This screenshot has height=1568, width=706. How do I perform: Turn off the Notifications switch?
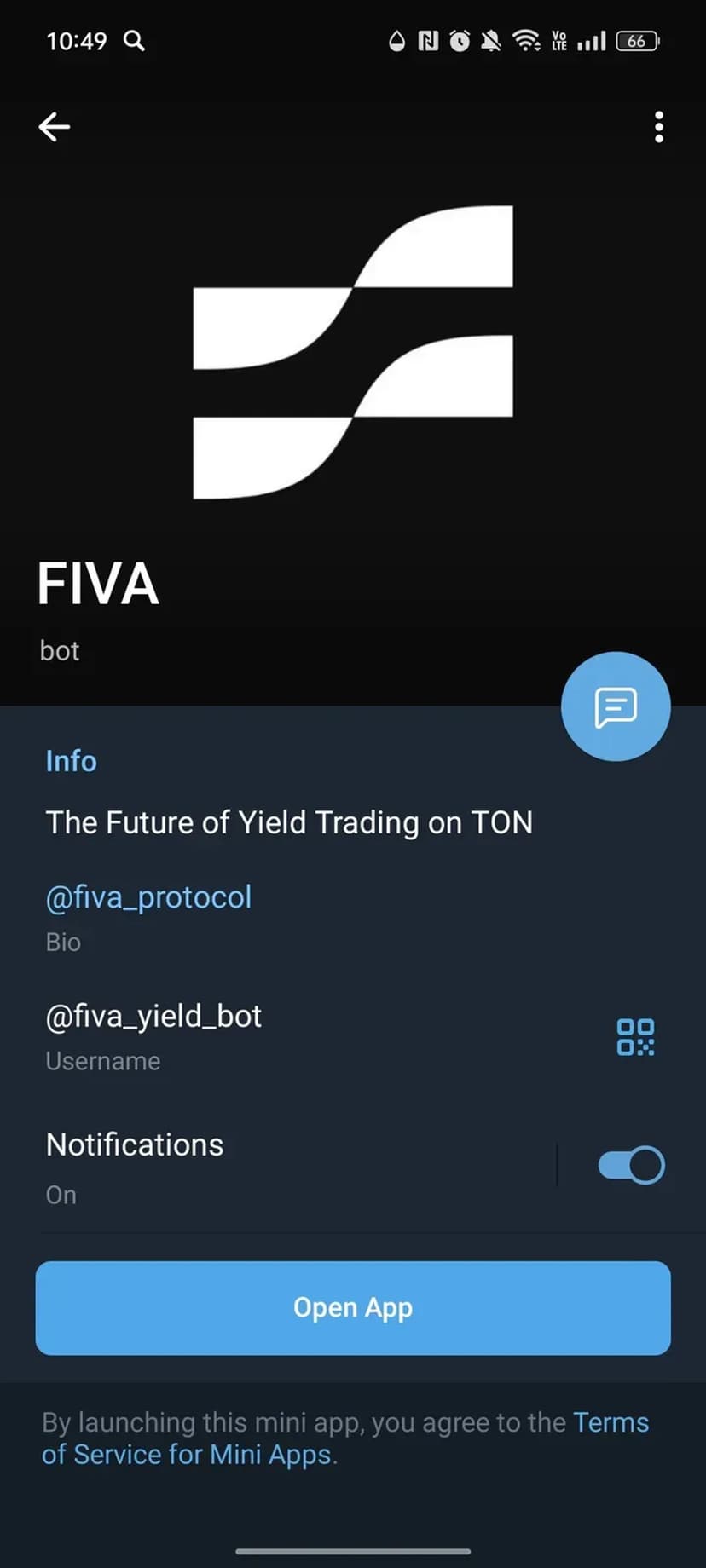[631, 1165]
